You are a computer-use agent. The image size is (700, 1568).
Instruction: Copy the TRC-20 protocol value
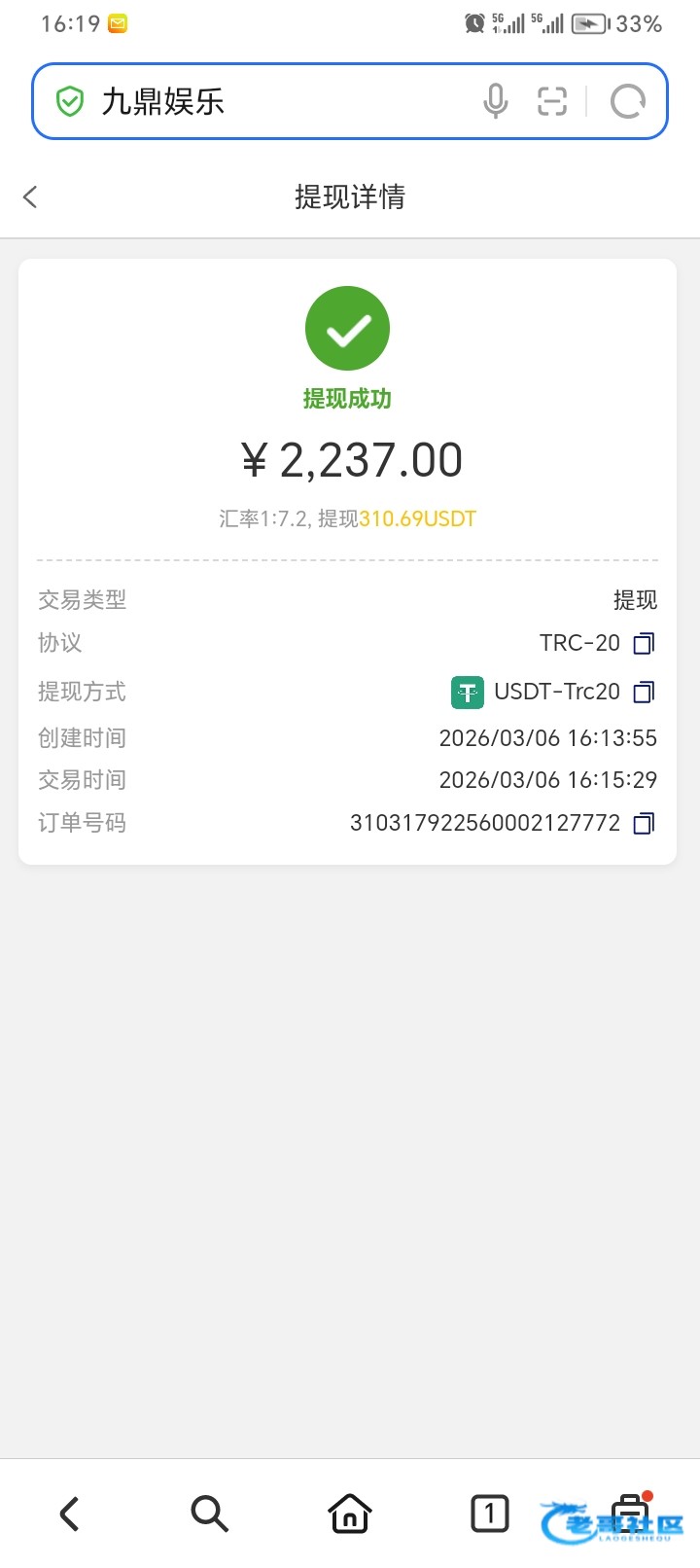tap(644, 643)
